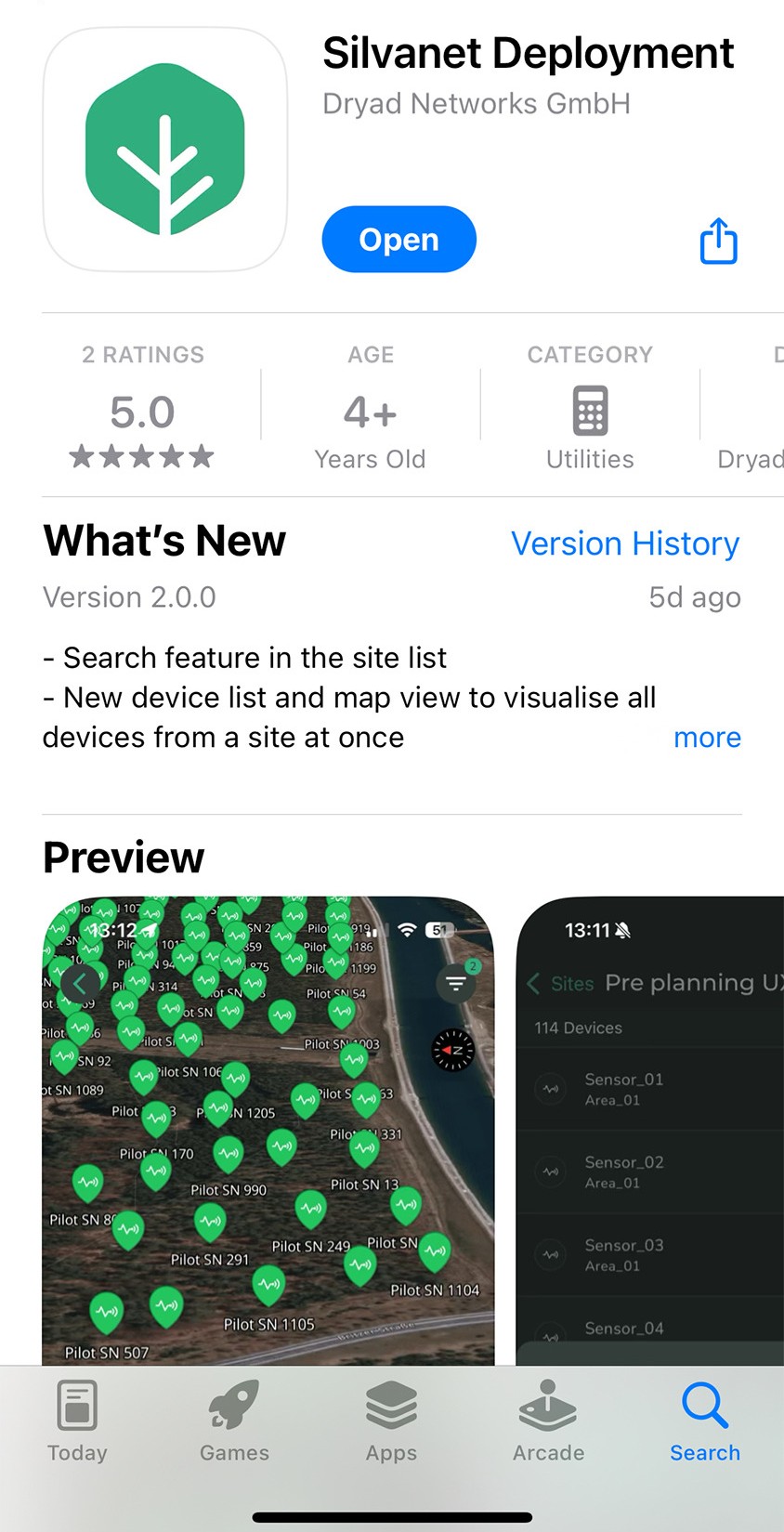
Task: Open the Silvanet Deployment app
Action: (399, 240)
